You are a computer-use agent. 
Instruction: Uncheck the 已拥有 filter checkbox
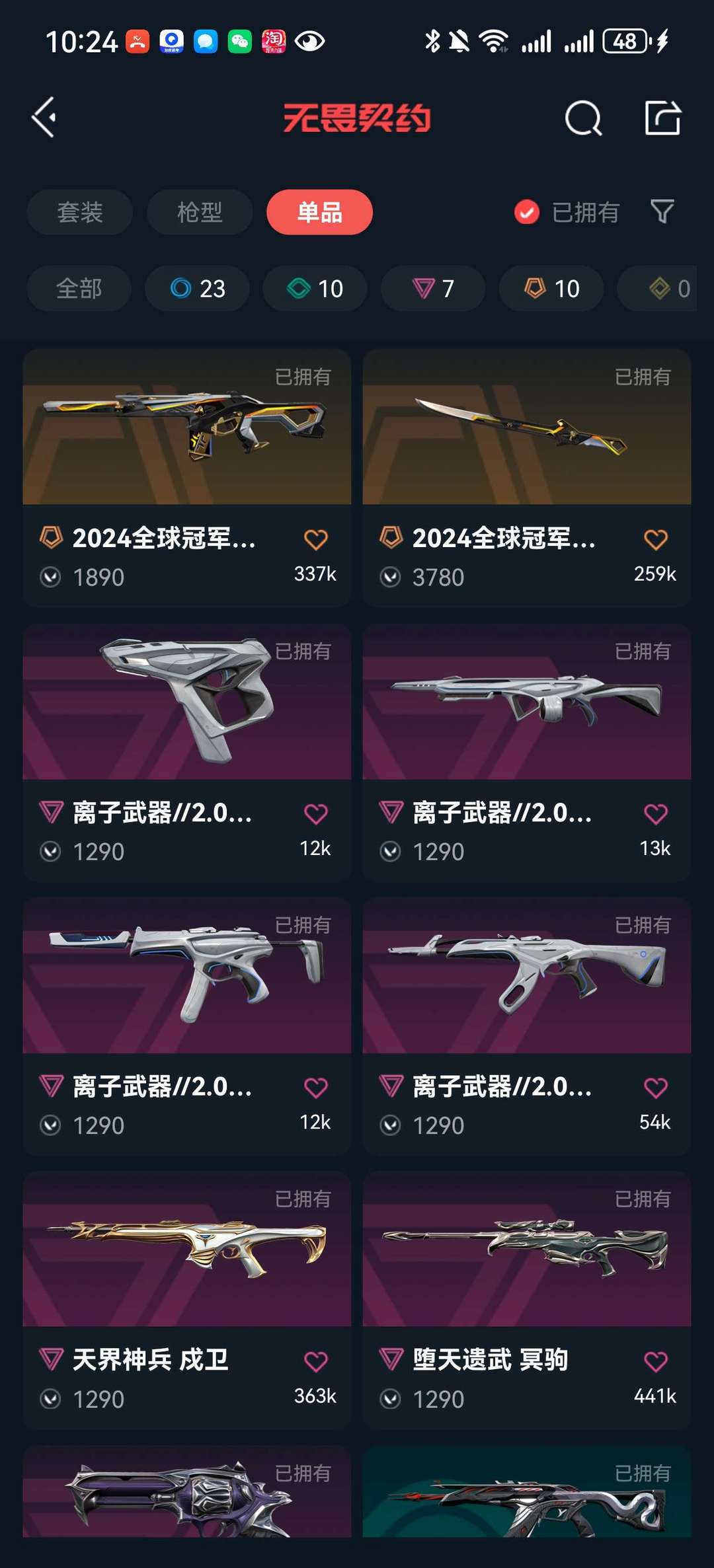pyautogui.click(x=527, y=212)
